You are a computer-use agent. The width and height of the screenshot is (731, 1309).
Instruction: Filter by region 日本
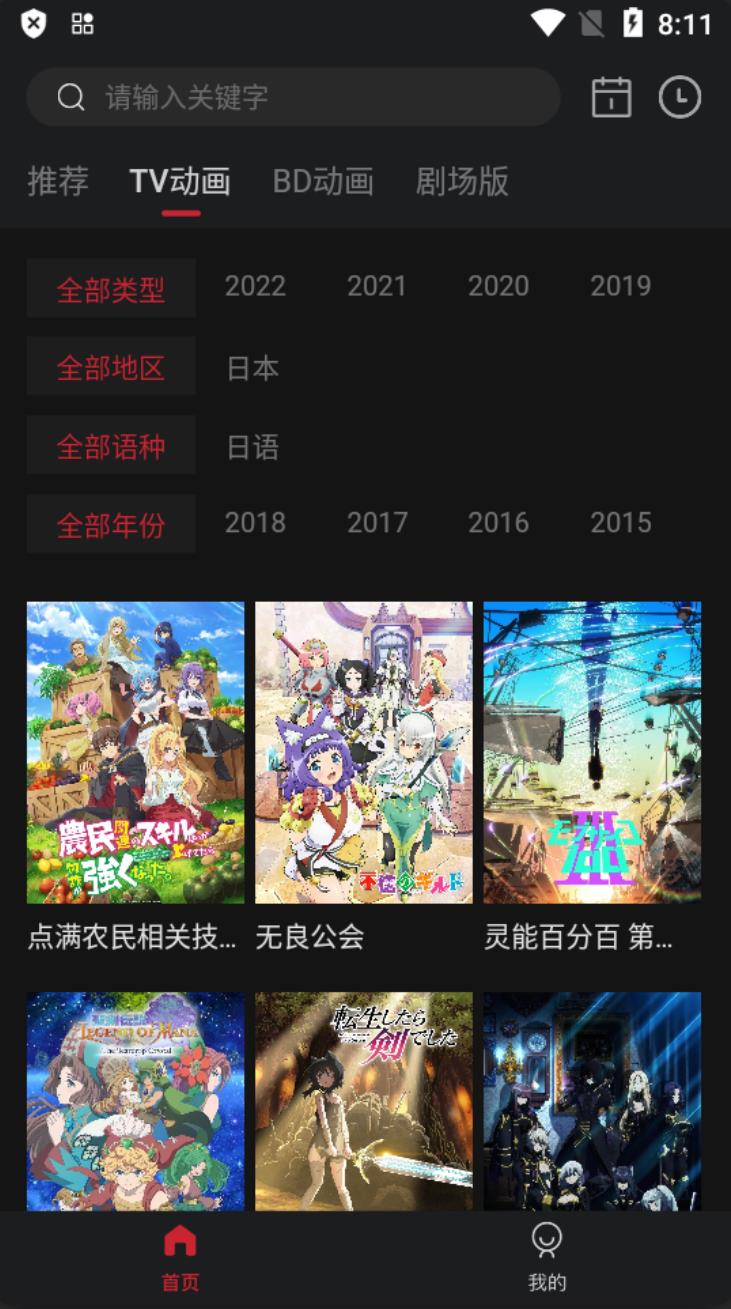253,368
